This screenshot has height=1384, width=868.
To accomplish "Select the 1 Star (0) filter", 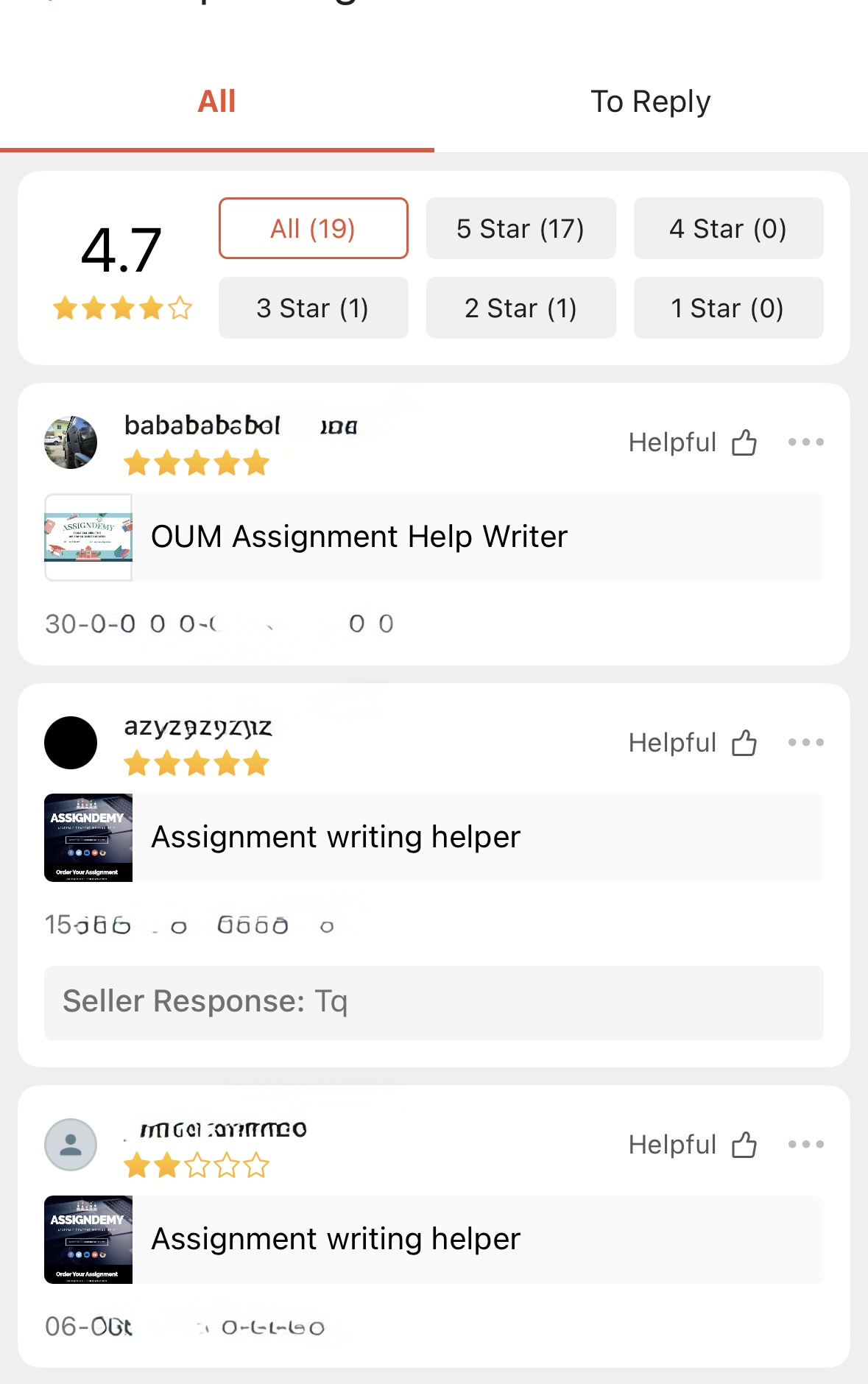I will 728,308.
